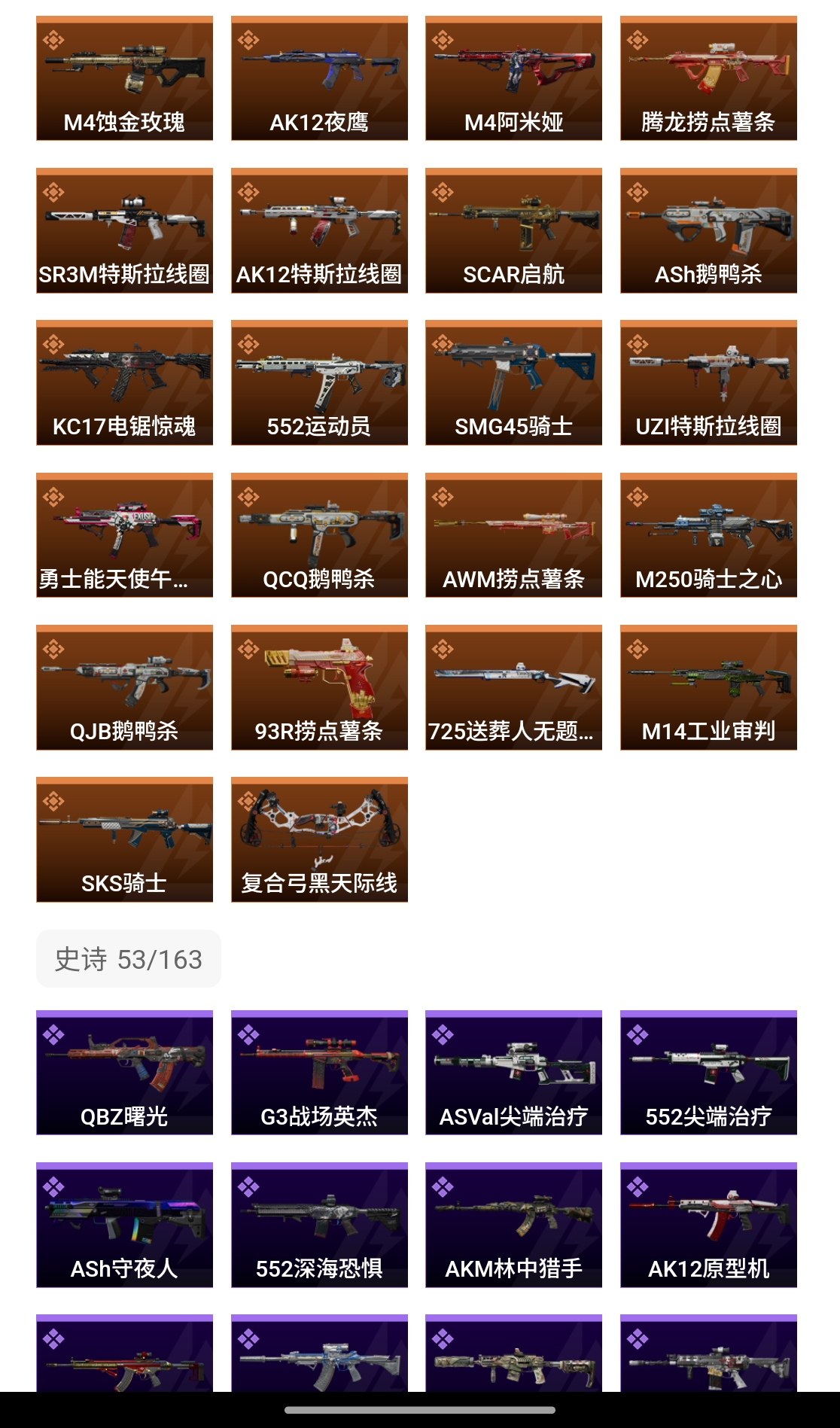This screenshot has width=840, height=1428.
Task: Tap the QBZ曙光 epic skin
Action: coord(124,1073)
